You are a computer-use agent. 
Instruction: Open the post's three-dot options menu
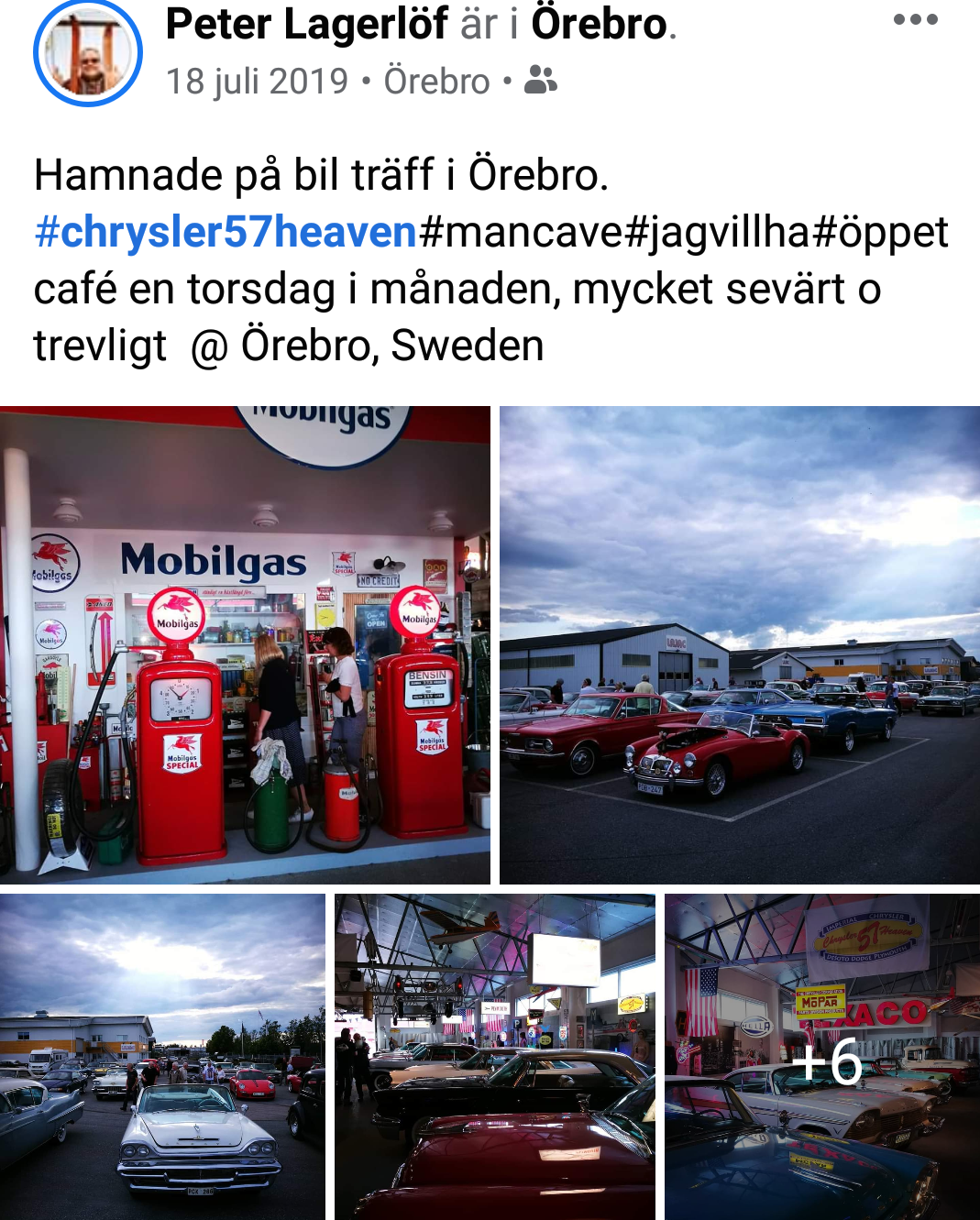pyautogui.click(x=915, y=20)
